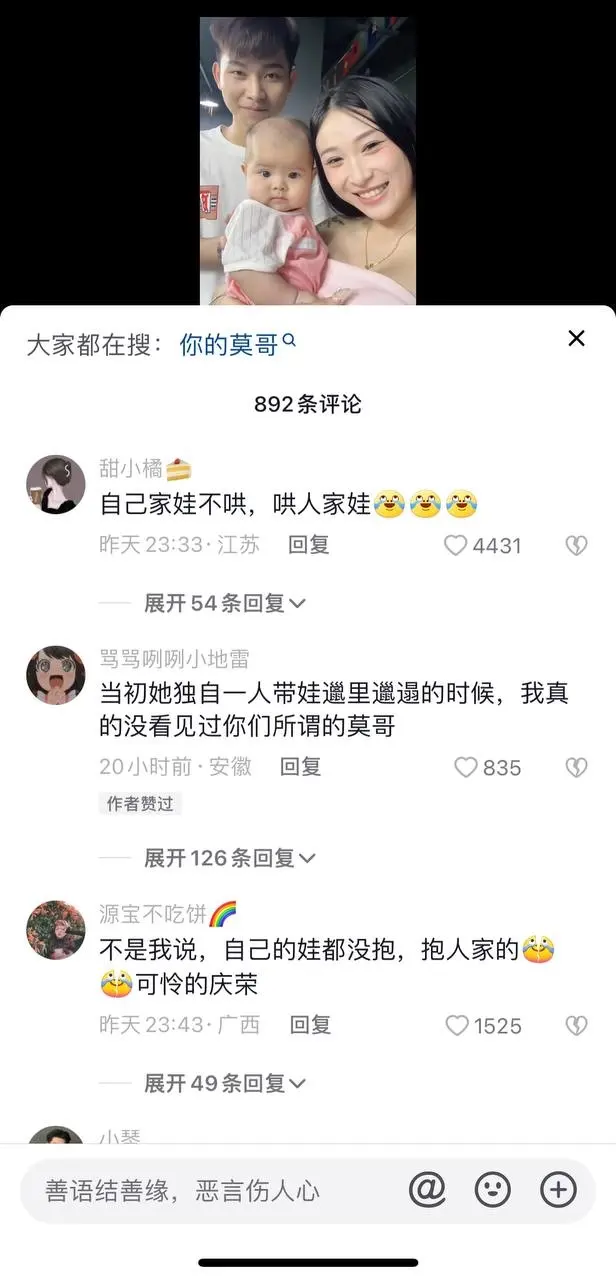Image resolution: width=616 pixels, height=1280 pixels.
Task: Expand 126 replies under 骂骂咧咧小地雷's comment
Action: pyautogui.click(x=229, y=858)
